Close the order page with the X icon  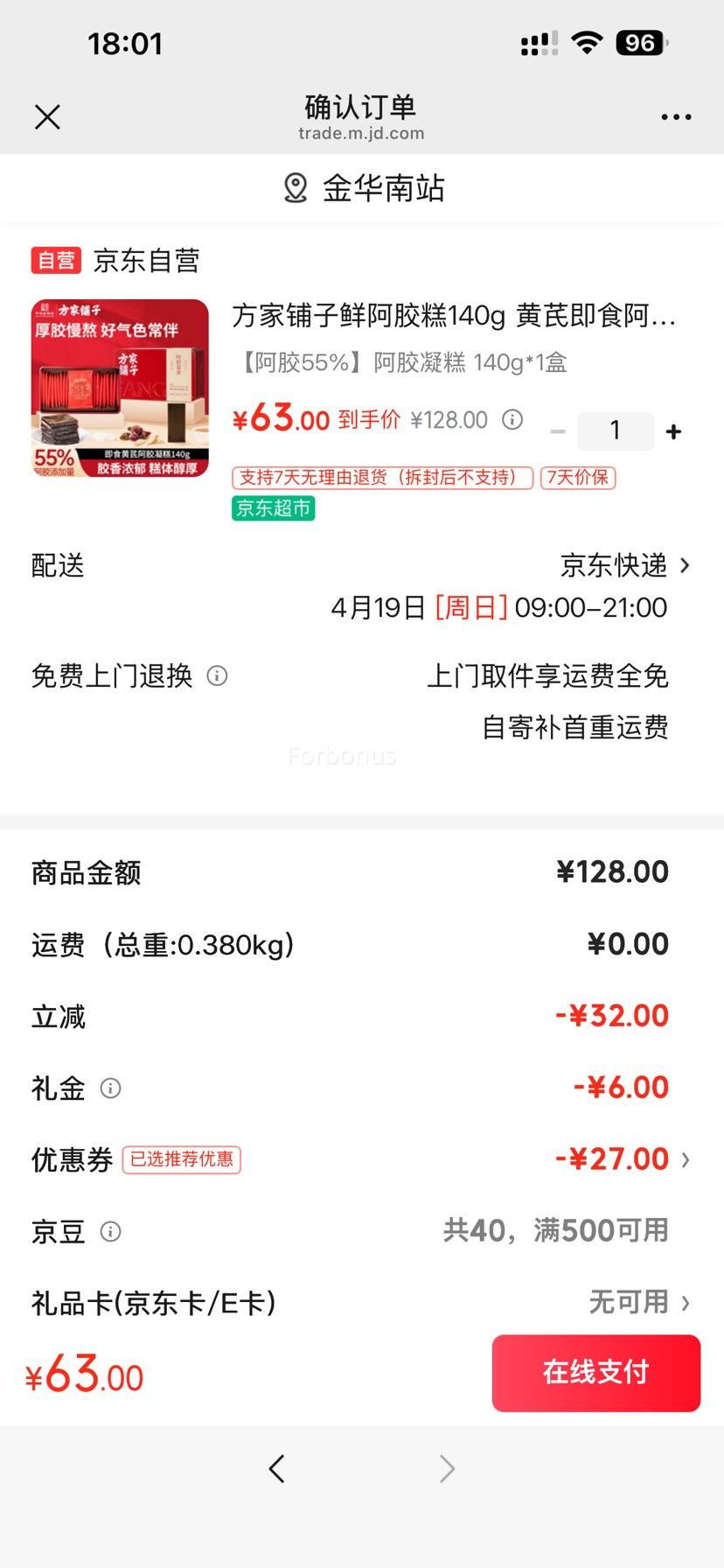pos(48,116)
